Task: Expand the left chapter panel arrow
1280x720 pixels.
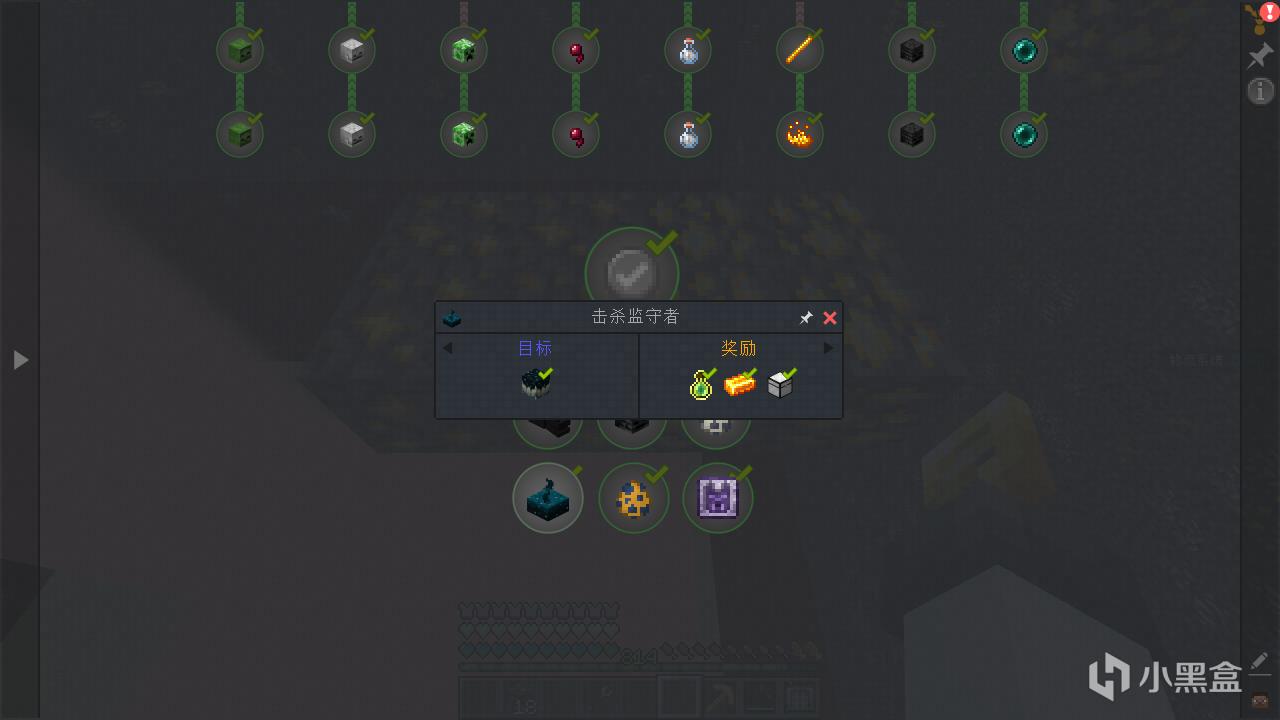Action: 20,360
